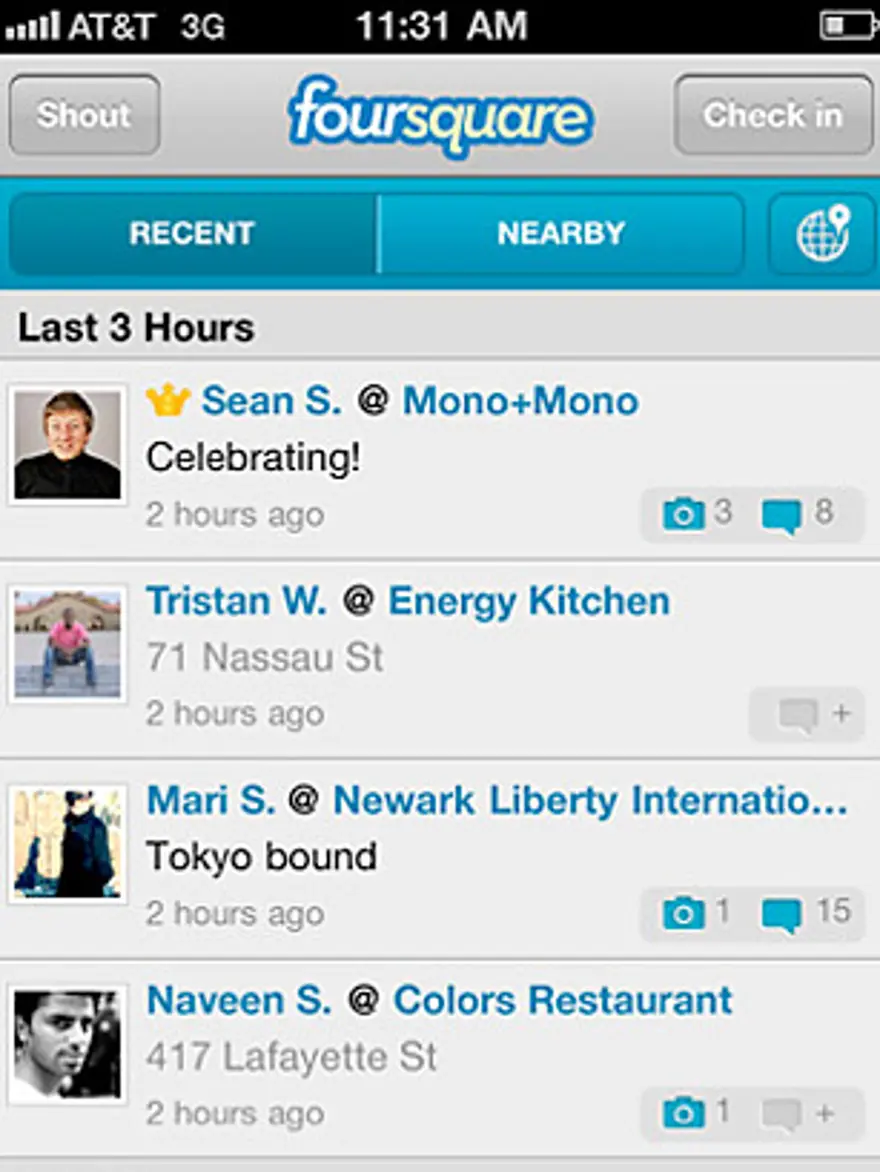Open Tristan W.'s profile photo
Screen dimensions: 880x1172
[x=67, y=644]
